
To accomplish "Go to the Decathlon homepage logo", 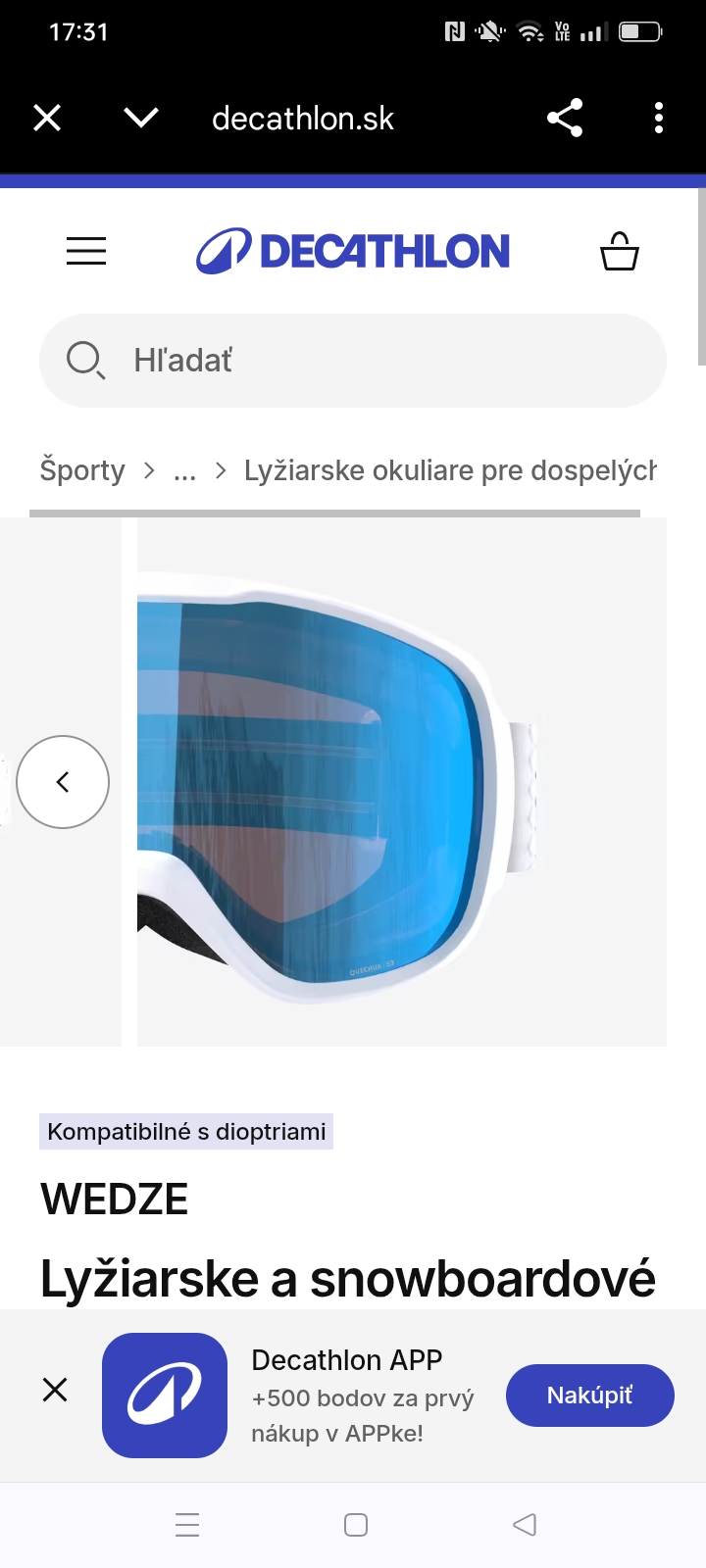I will click(x=353, y=251).
